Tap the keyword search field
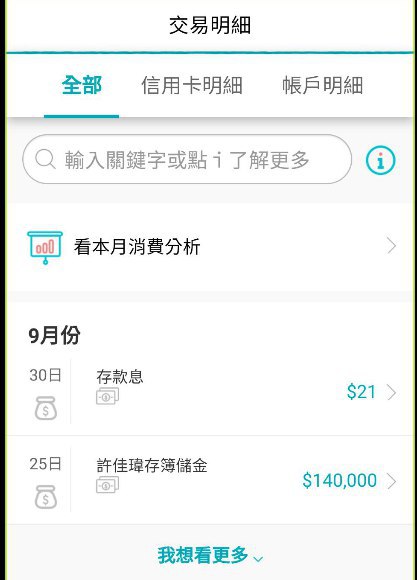The image size is (417, 580). (x=187, y=159)
